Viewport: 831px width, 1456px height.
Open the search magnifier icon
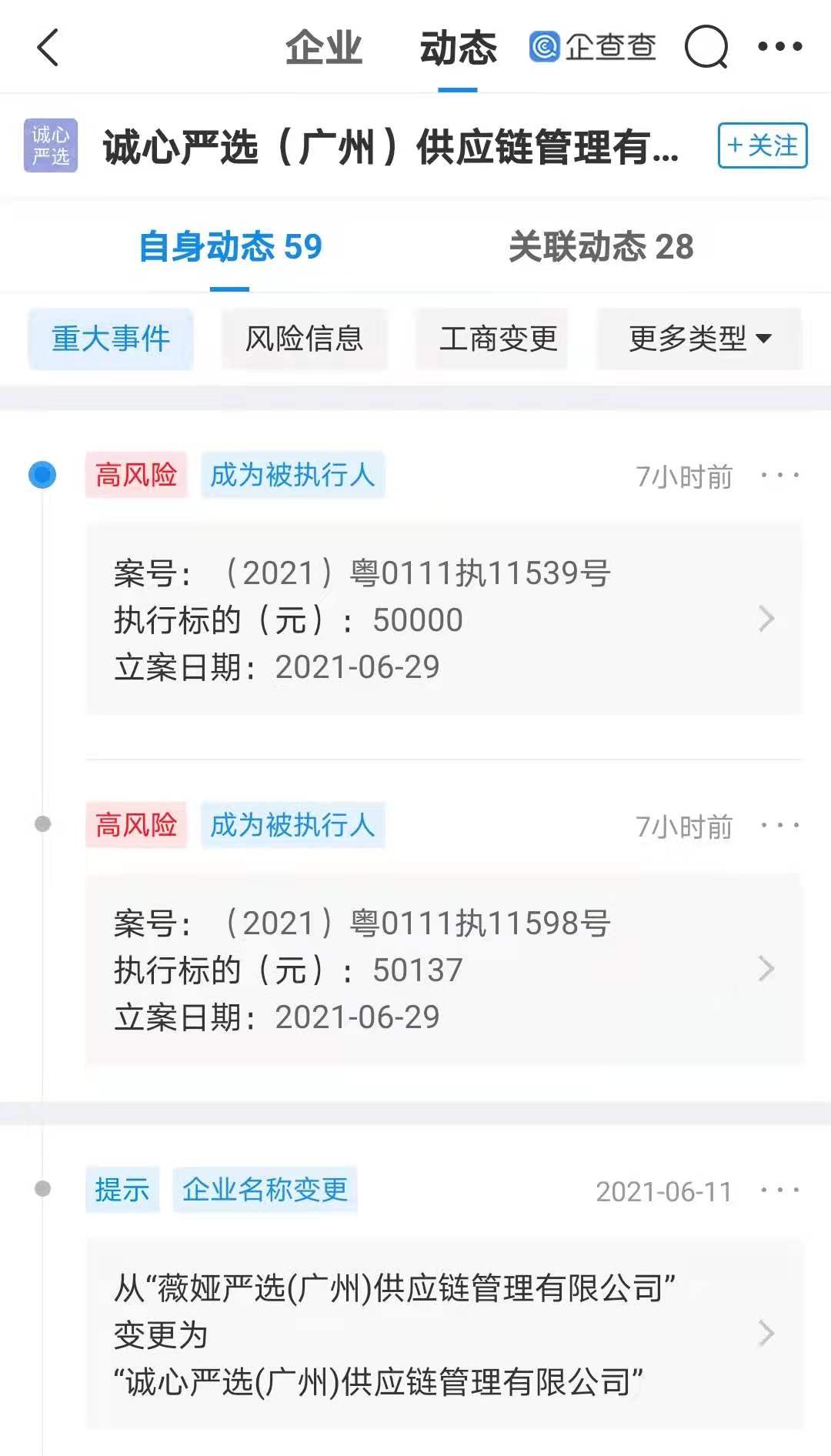706,48
